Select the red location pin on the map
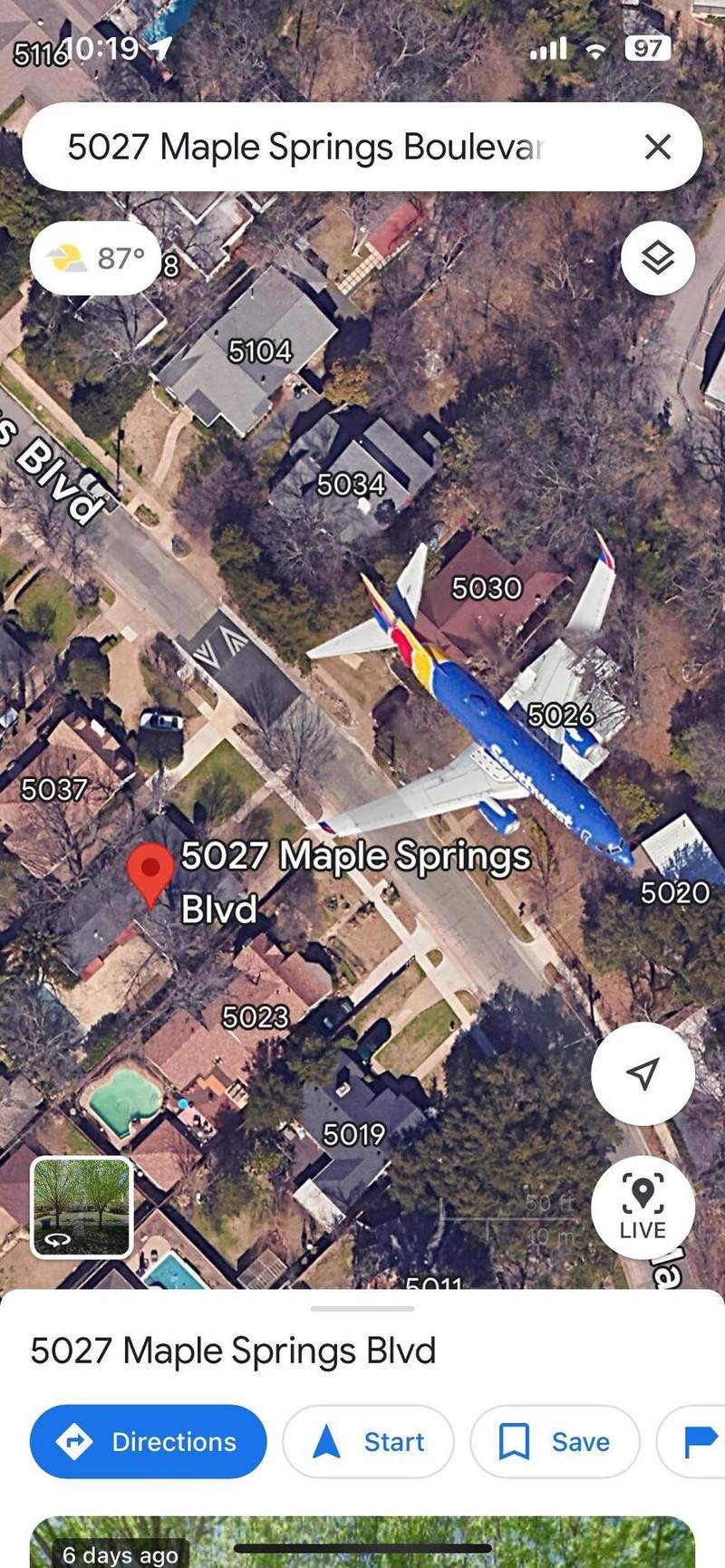The width and height of the screenshot is (725, 1568). pos(150,871)
